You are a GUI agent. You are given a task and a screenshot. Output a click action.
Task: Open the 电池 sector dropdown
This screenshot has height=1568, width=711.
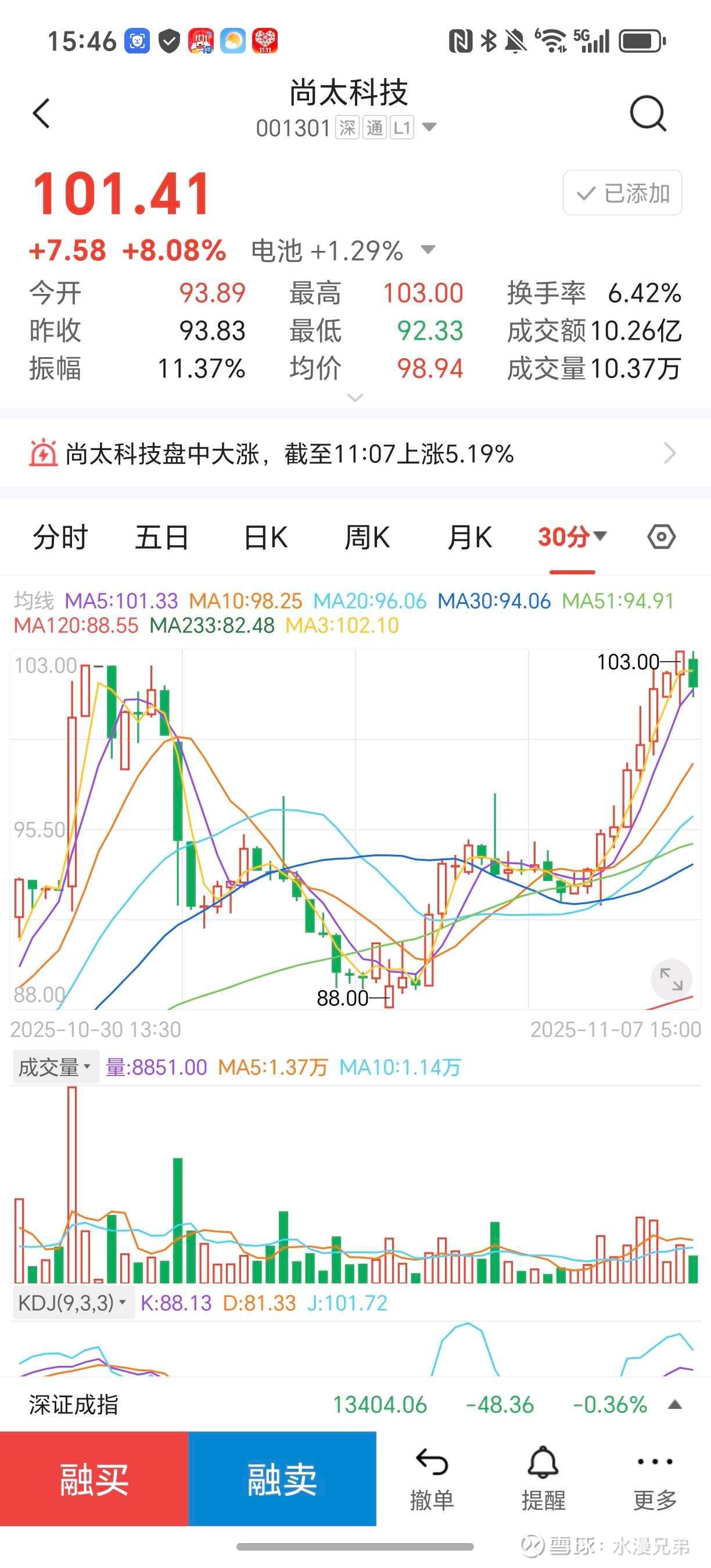[x=429, y=250]
